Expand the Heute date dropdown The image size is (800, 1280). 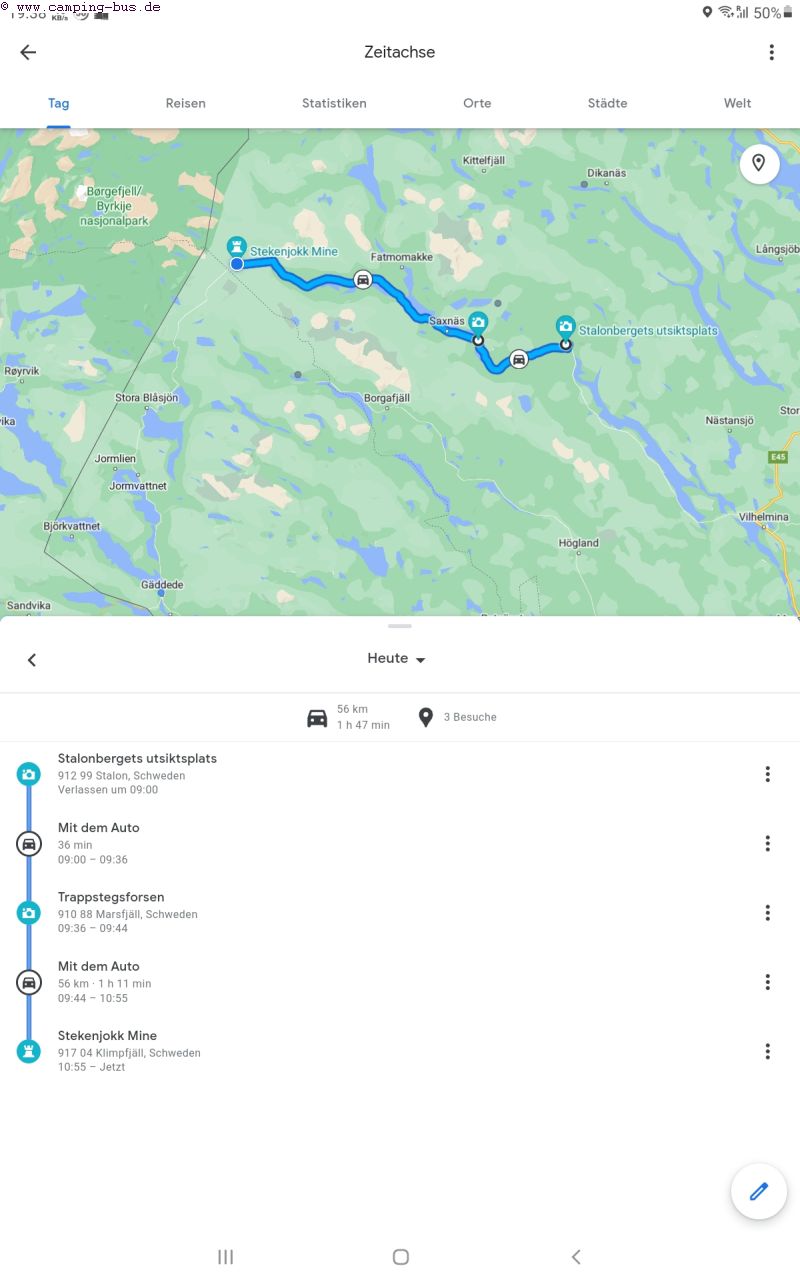397,659
